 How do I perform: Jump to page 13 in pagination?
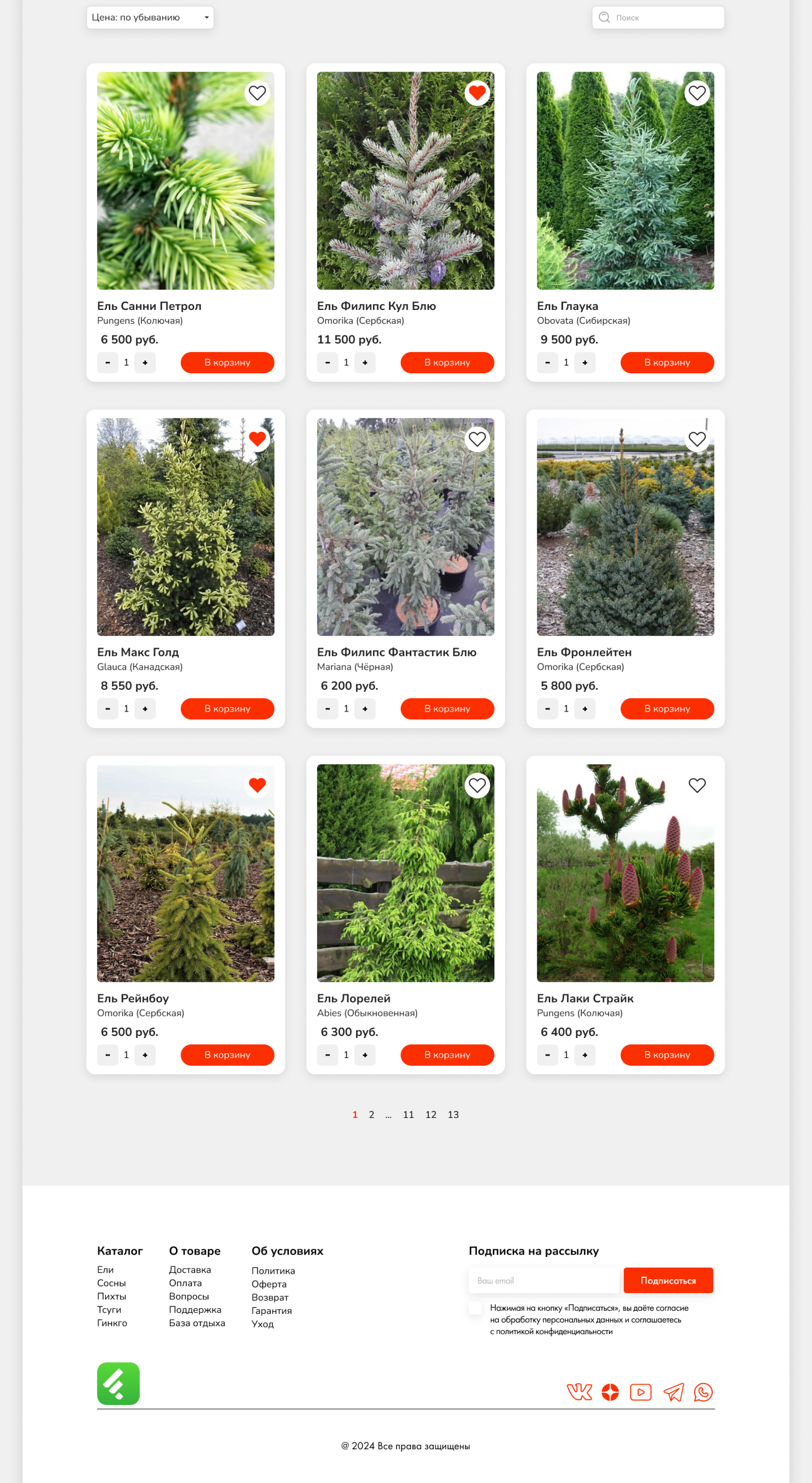coord(454,1114)
